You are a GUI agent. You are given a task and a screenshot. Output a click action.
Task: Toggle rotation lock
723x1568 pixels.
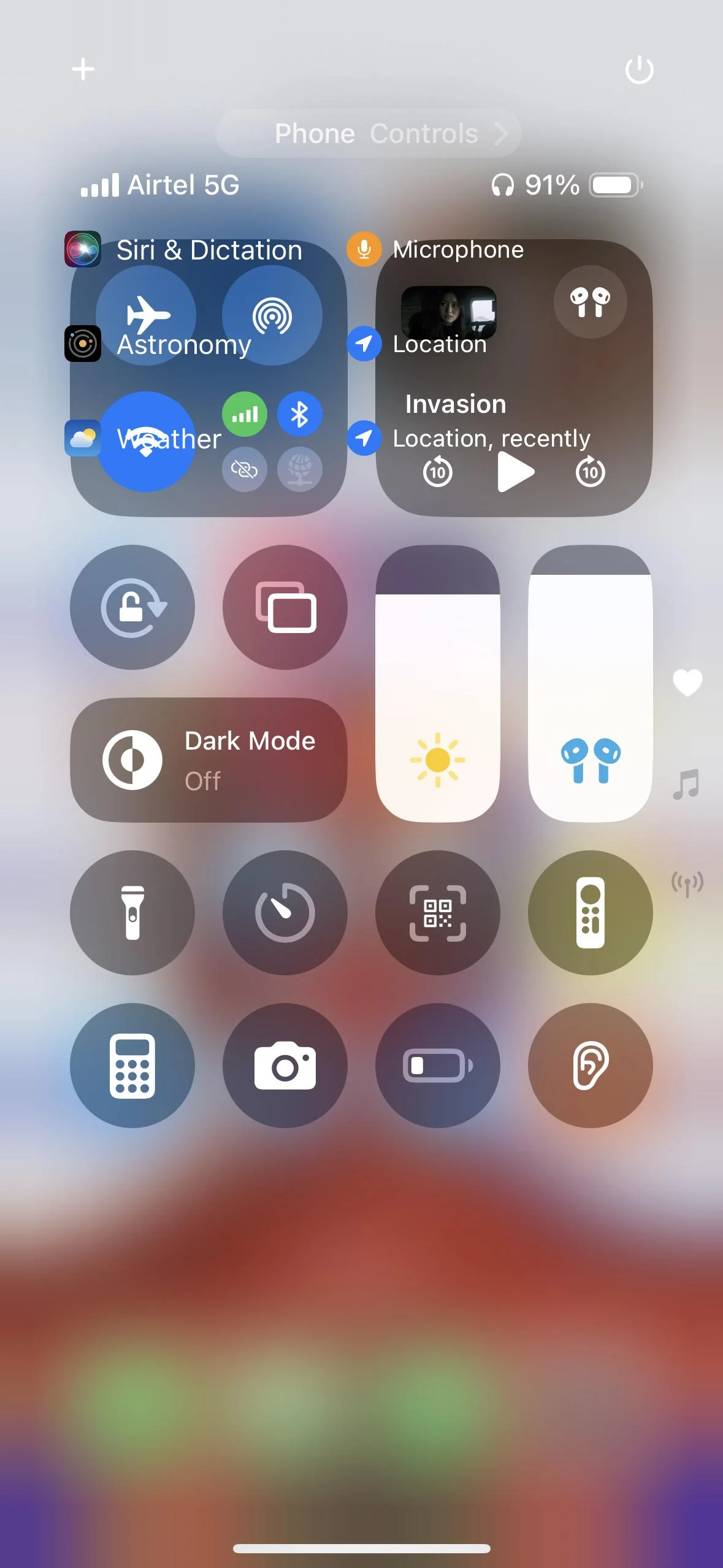click(x=132, y=607)
